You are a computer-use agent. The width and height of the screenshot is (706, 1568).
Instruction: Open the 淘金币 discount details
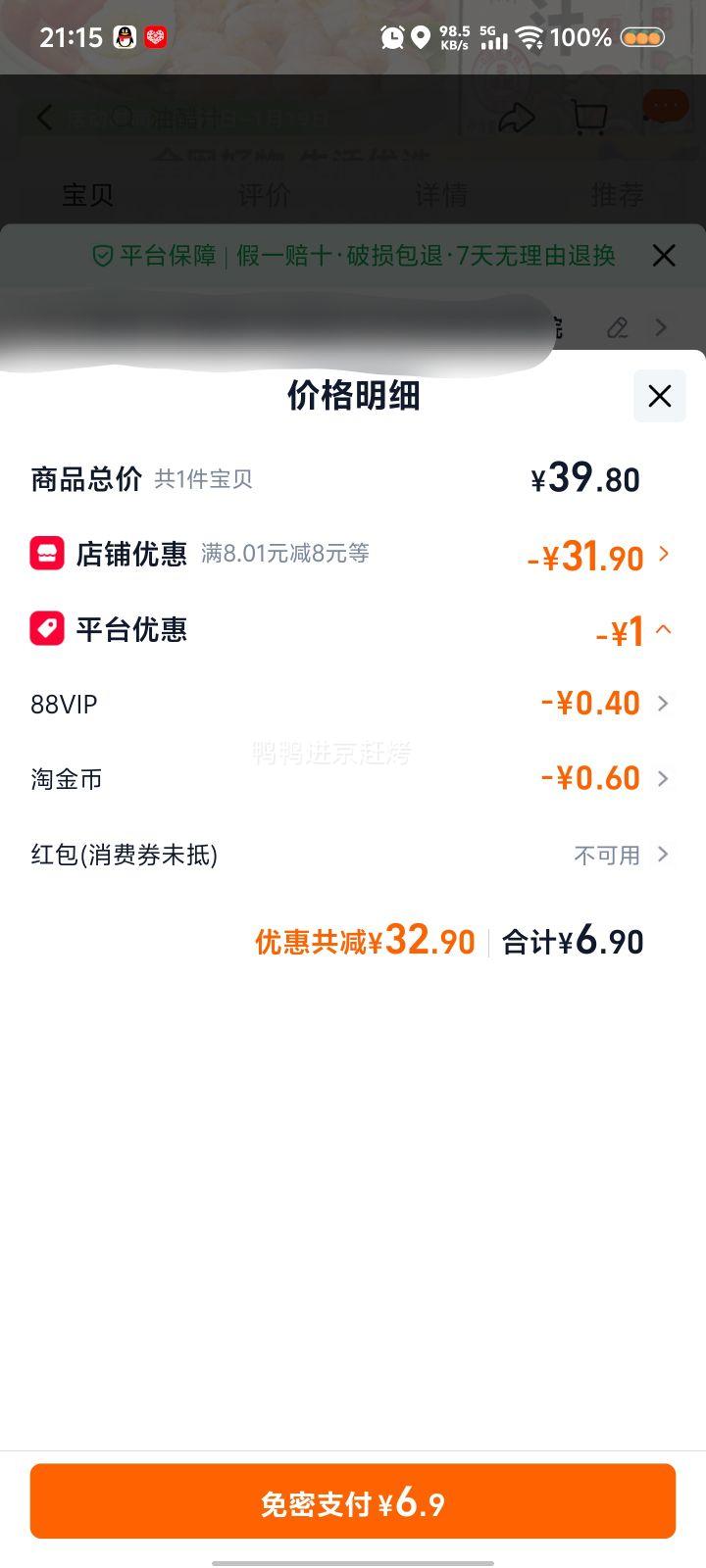click(663, 778)
